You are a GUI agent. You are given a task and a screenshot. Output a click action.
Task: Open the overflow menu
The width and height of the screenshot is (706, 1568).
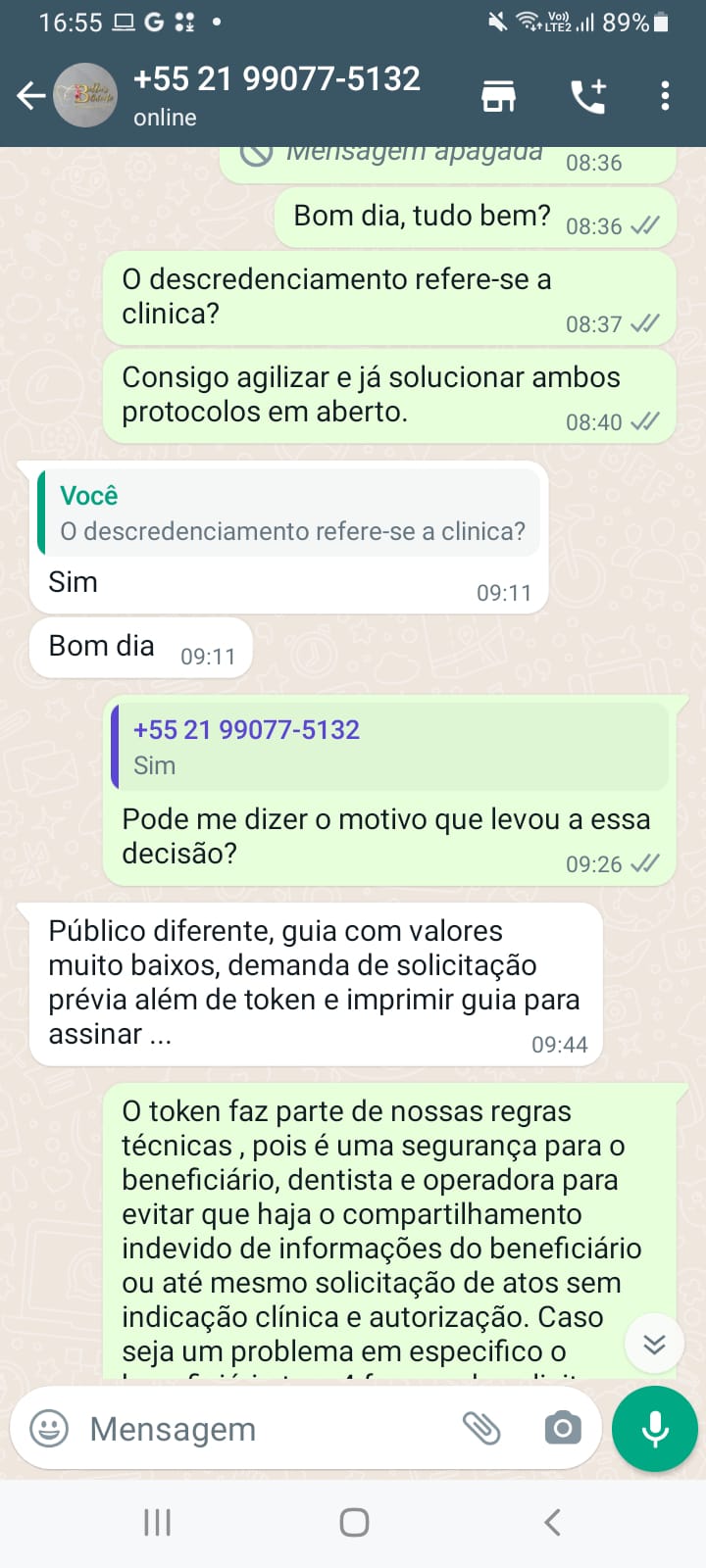(665, 96)
